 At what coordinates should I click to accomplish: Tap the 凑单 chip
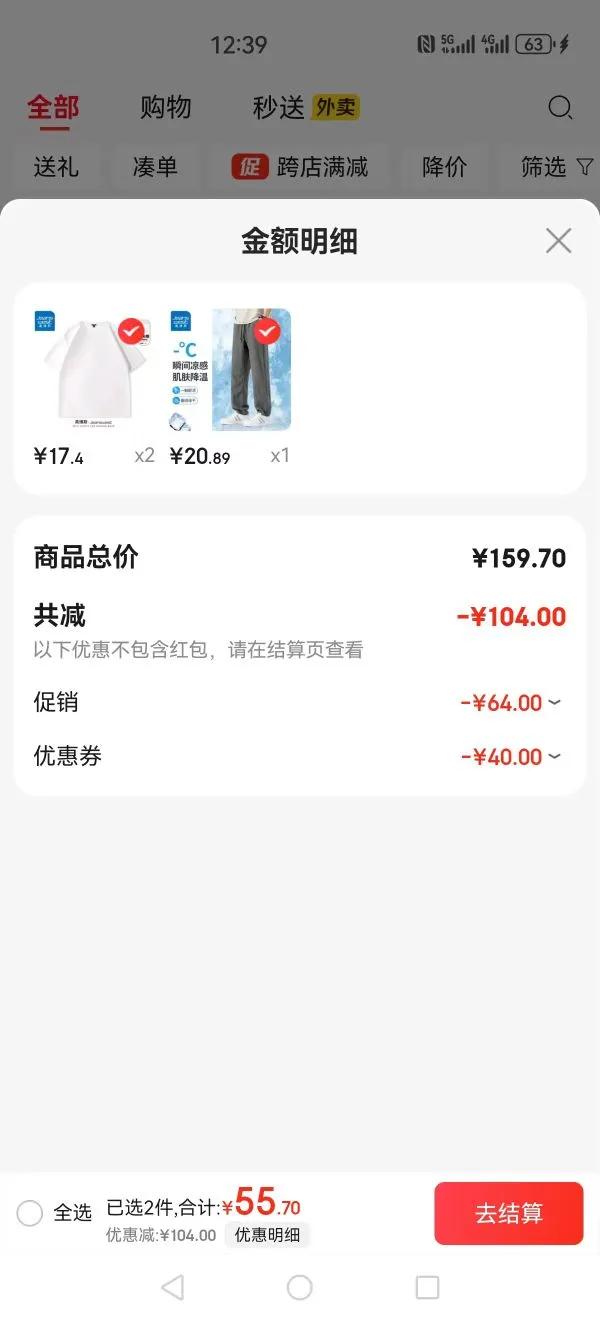point(155,167)
